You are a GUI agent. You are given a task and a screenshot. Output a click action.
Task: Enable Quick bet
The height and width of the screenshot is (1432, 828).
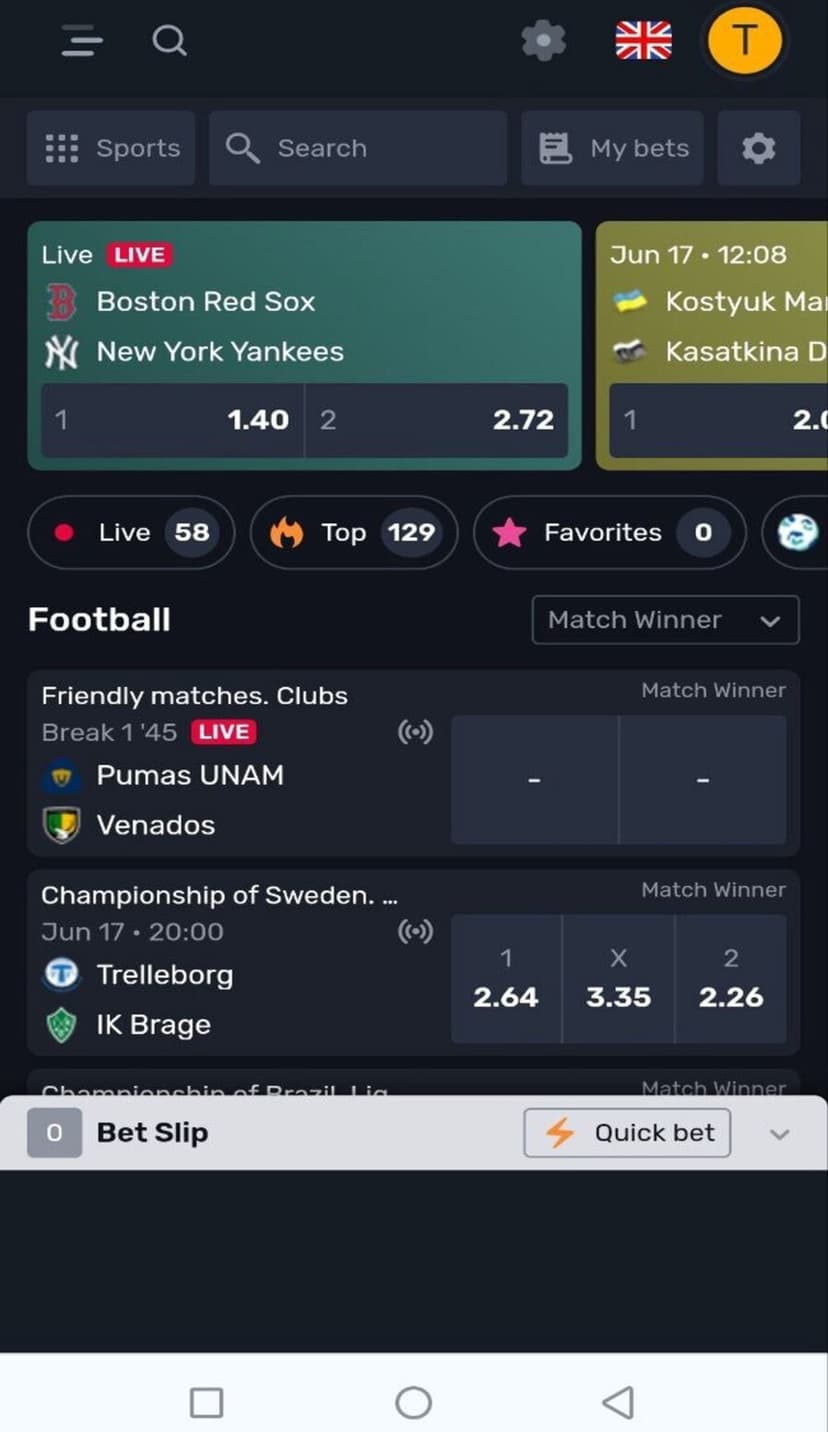627,1133
